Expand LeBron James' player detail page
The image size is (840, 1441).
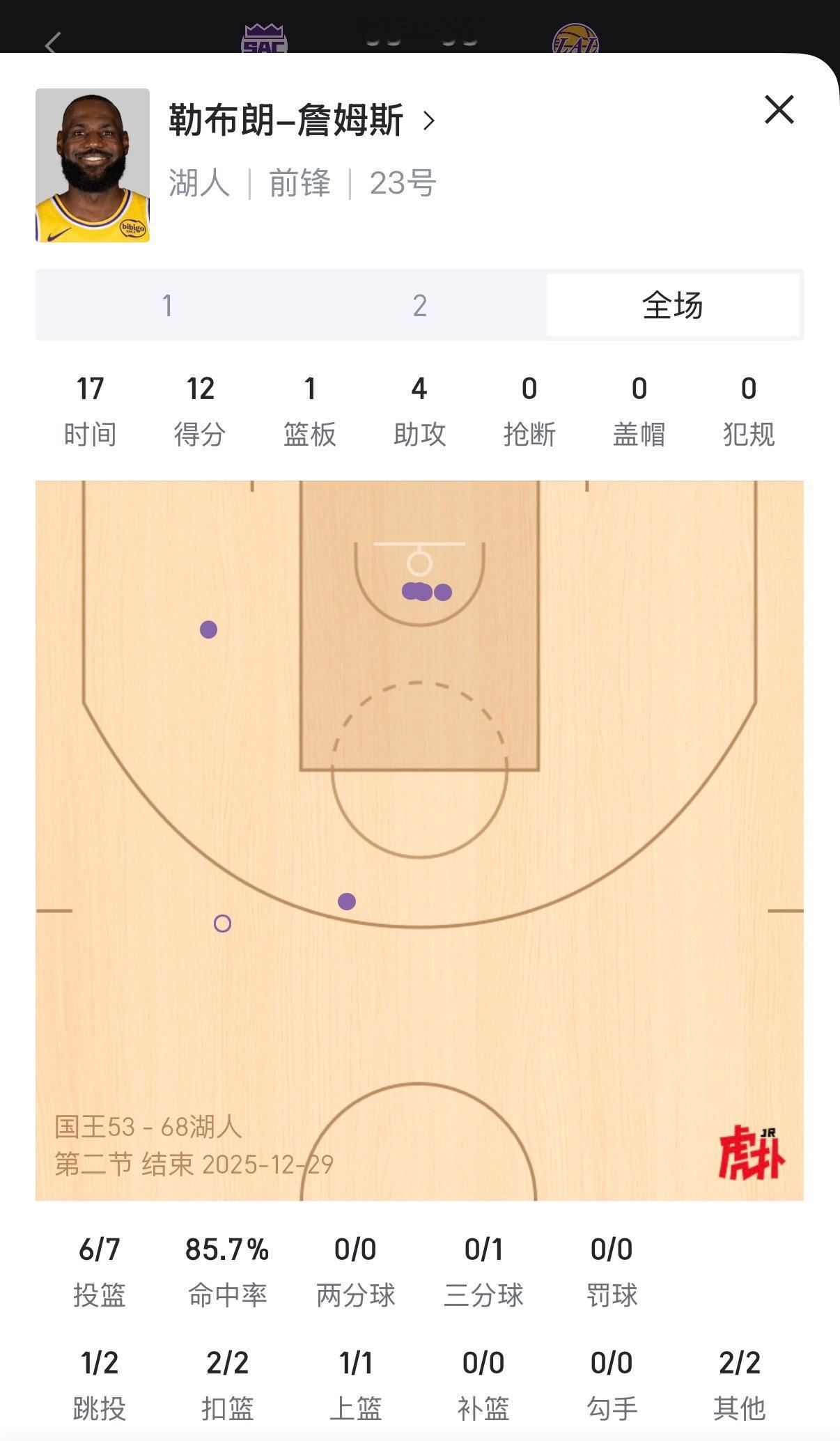[428, 120]
